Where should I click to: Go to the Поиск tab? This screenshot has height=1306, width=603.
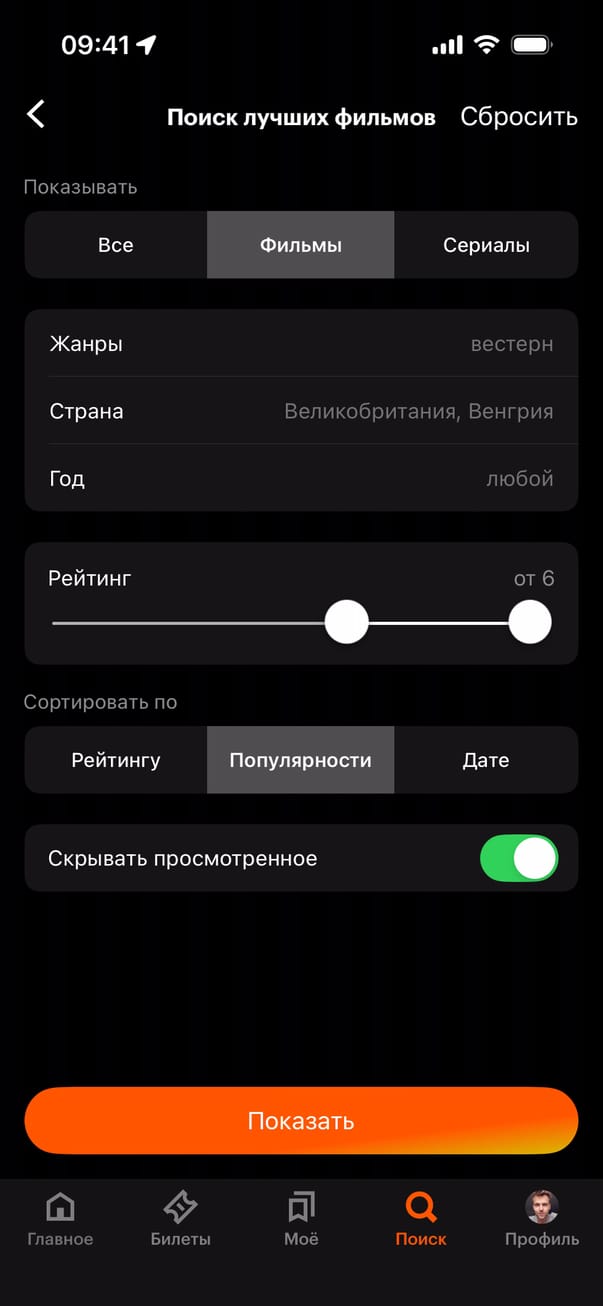421,1220
